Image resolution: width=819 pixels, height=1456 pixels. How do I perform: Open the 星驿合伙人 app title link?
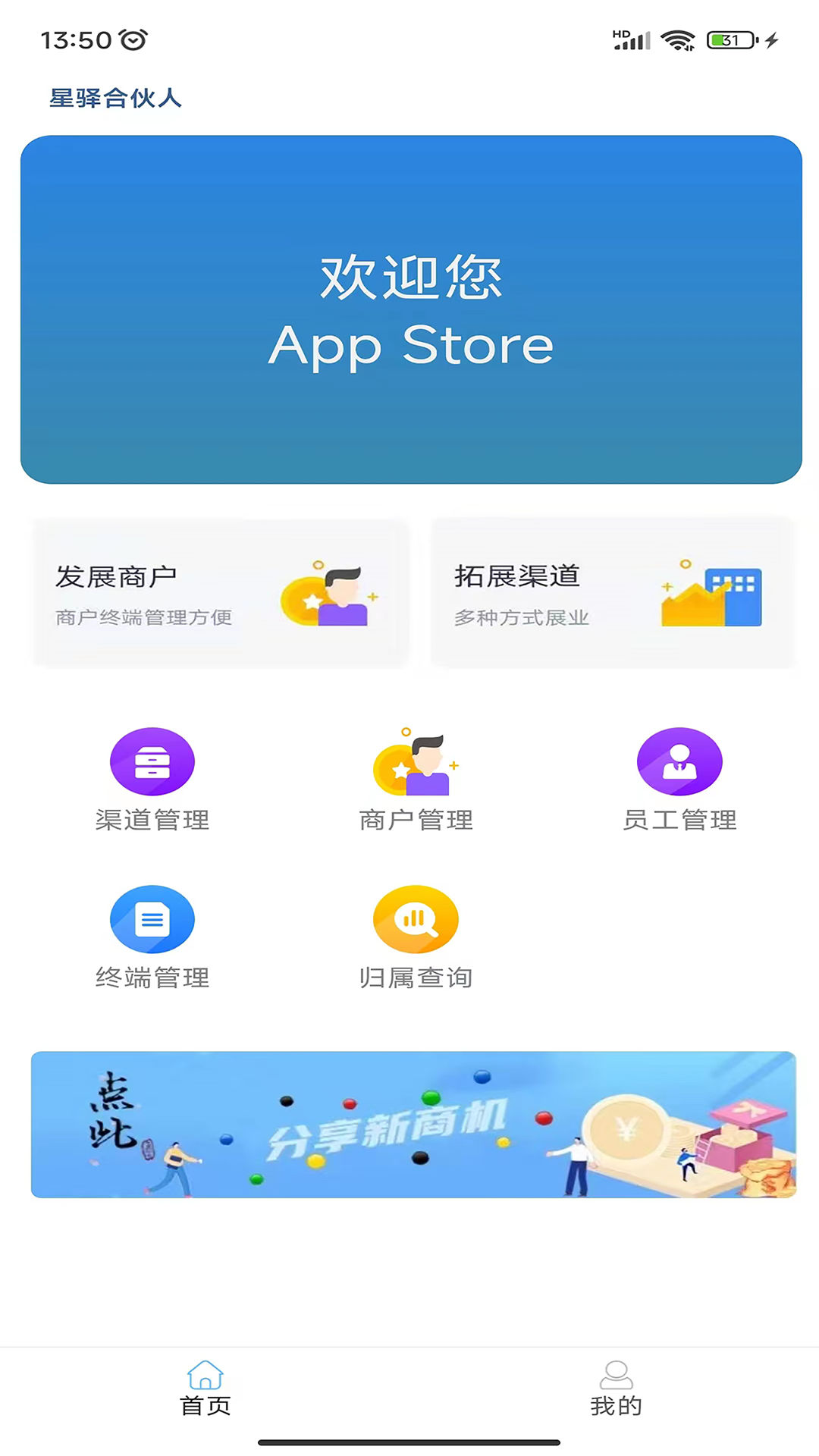pos(114,99)
